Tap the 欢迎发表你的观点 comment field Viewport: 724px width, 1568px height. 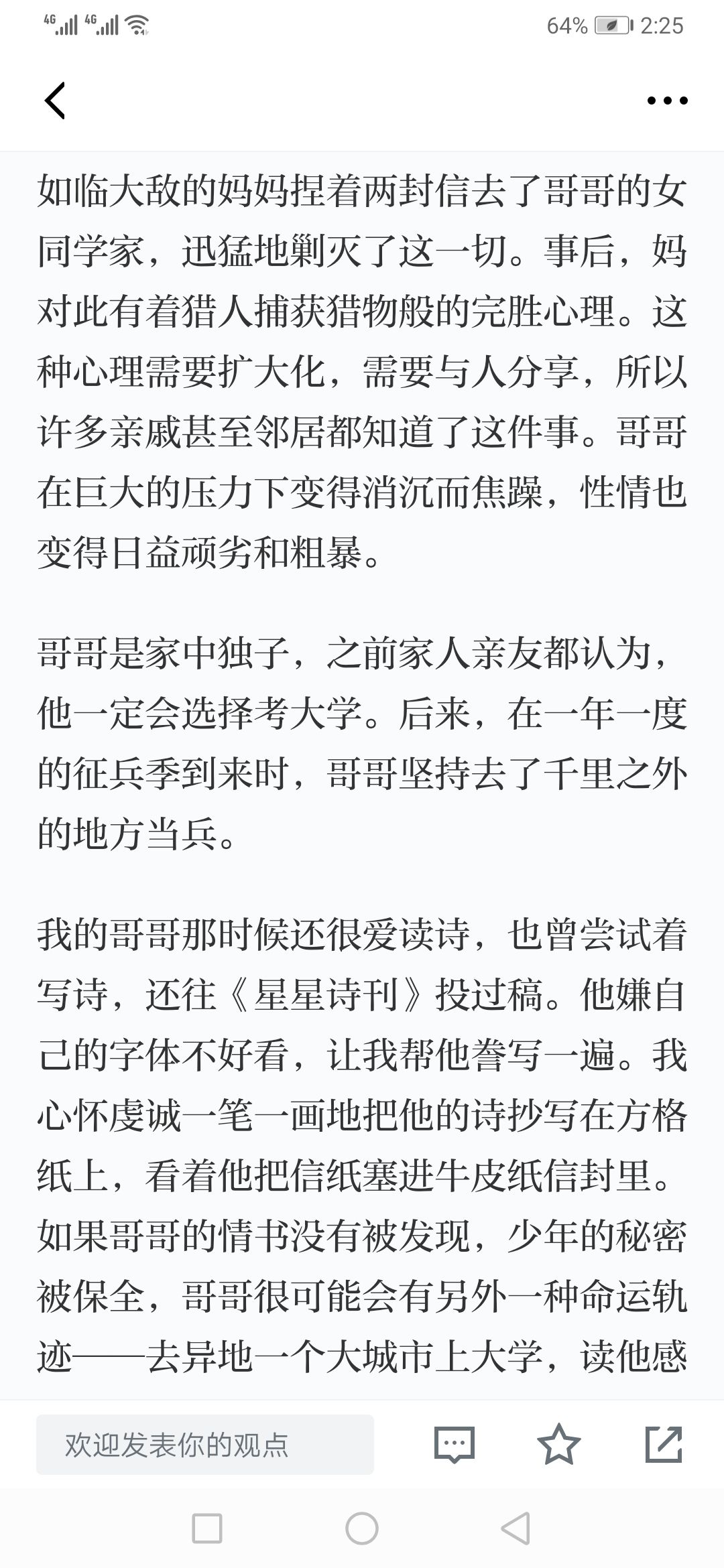click(x=205, y=1445)
